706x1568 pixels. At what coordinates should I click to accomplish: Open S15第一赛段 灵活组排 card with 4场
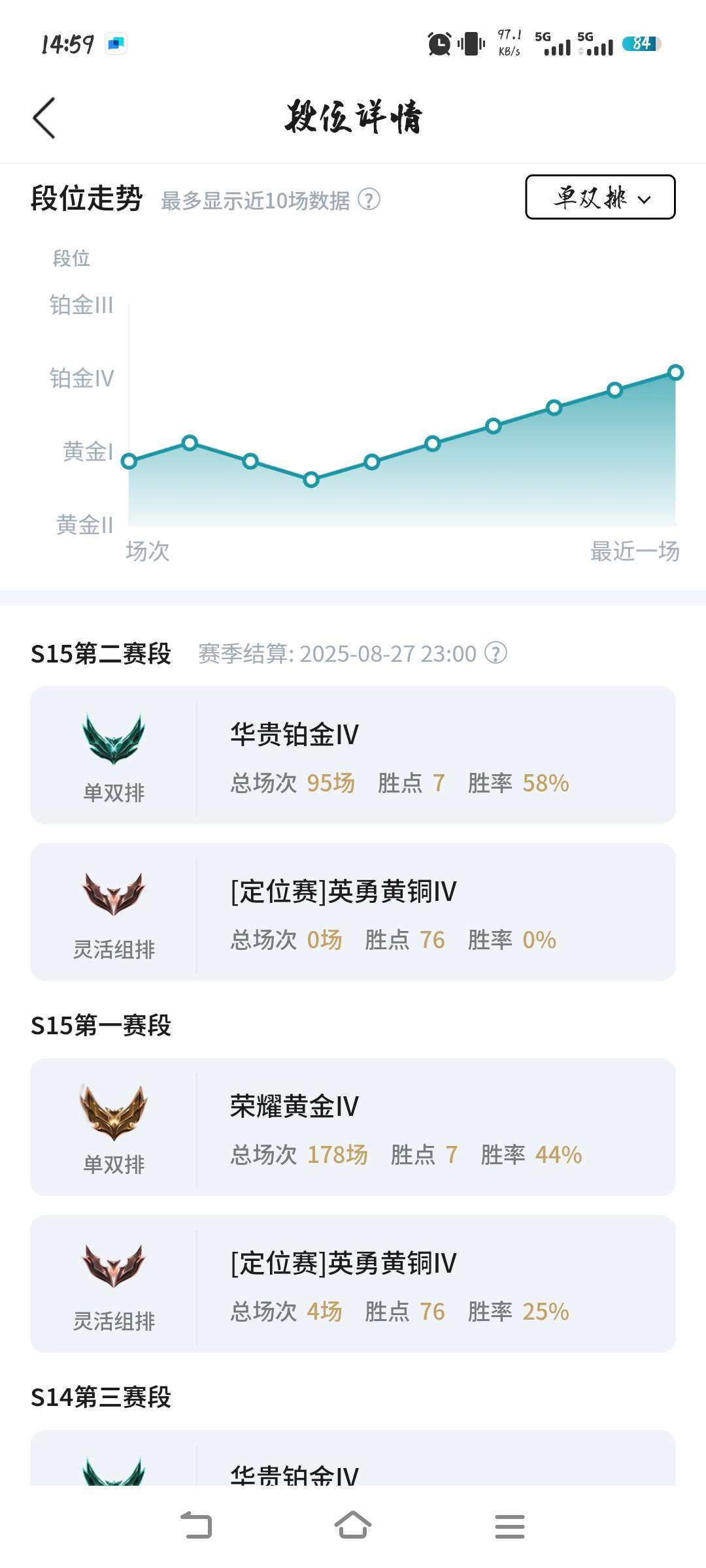353,1284
